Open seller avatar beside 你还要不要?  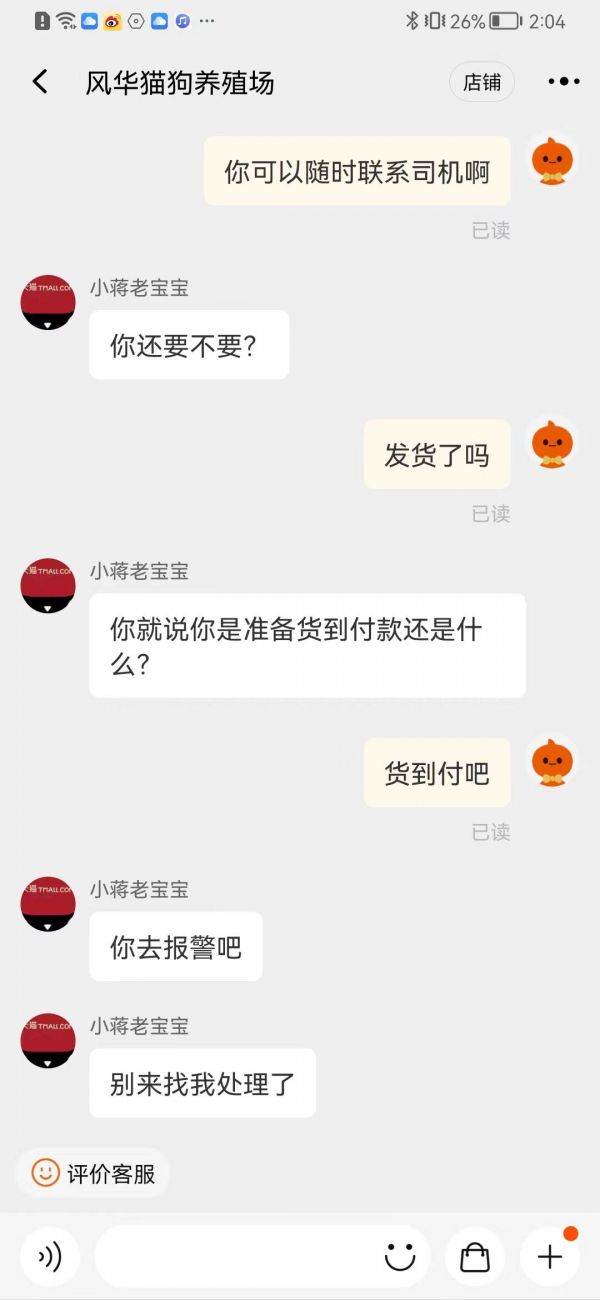point(48,302)
